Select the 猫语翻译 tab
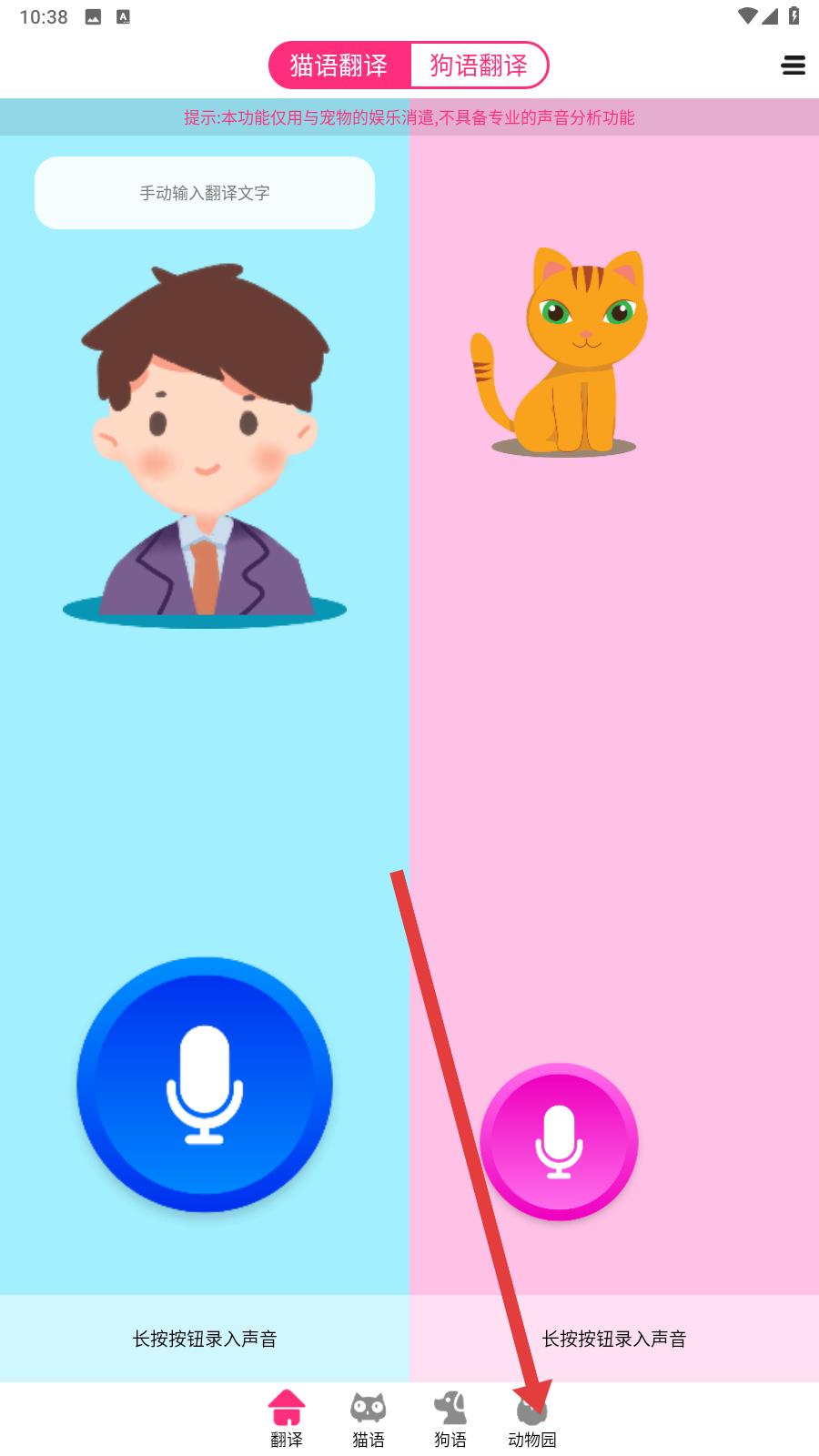This screenshot has width=819, height=1456. [339, 66]
